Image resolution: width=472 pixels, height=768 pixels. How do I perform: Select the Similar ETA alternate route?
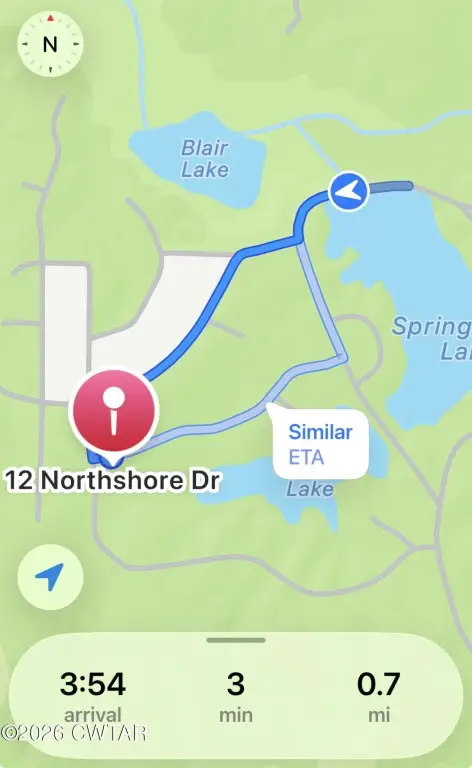[x=320, y=444]
